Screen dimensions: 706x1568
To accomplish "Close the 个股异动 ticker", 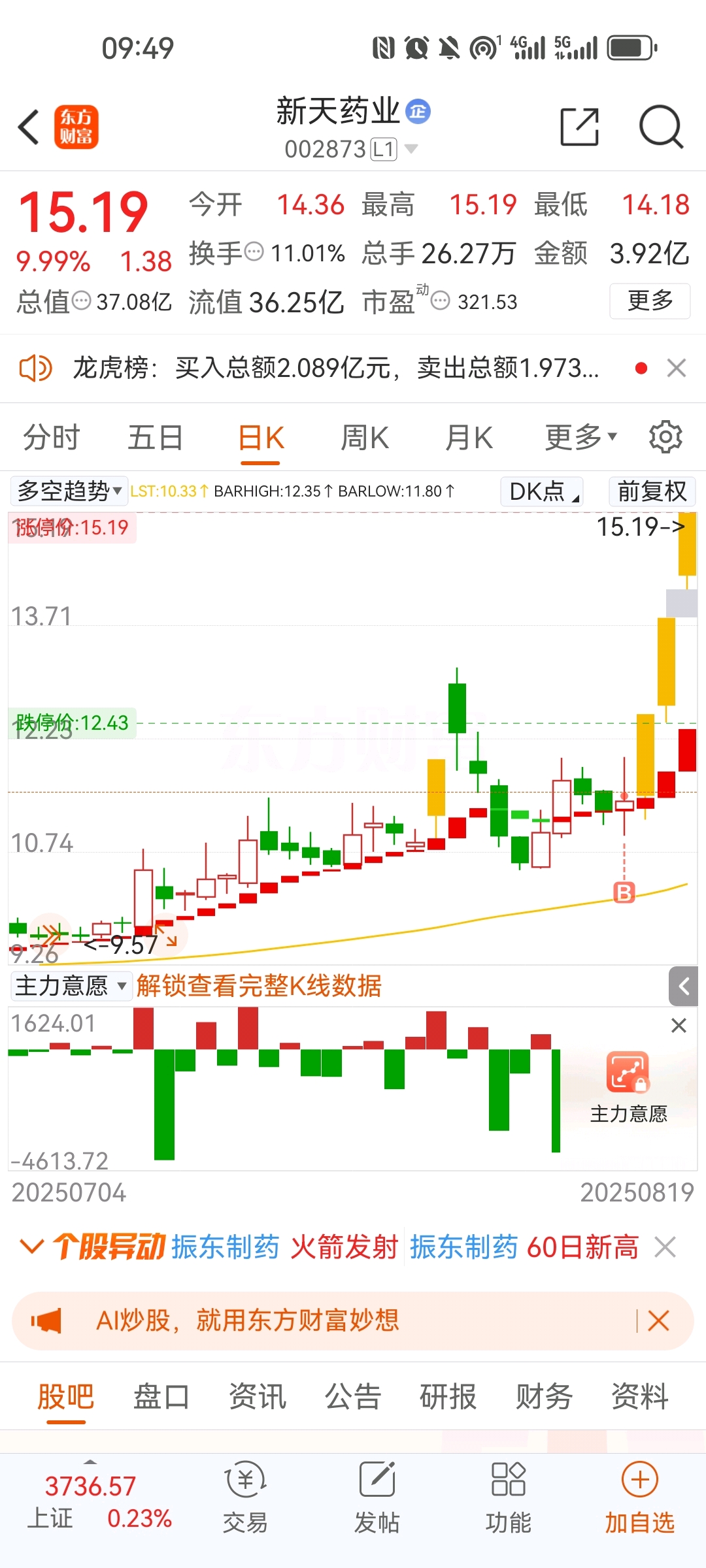I will (665, 1247).
